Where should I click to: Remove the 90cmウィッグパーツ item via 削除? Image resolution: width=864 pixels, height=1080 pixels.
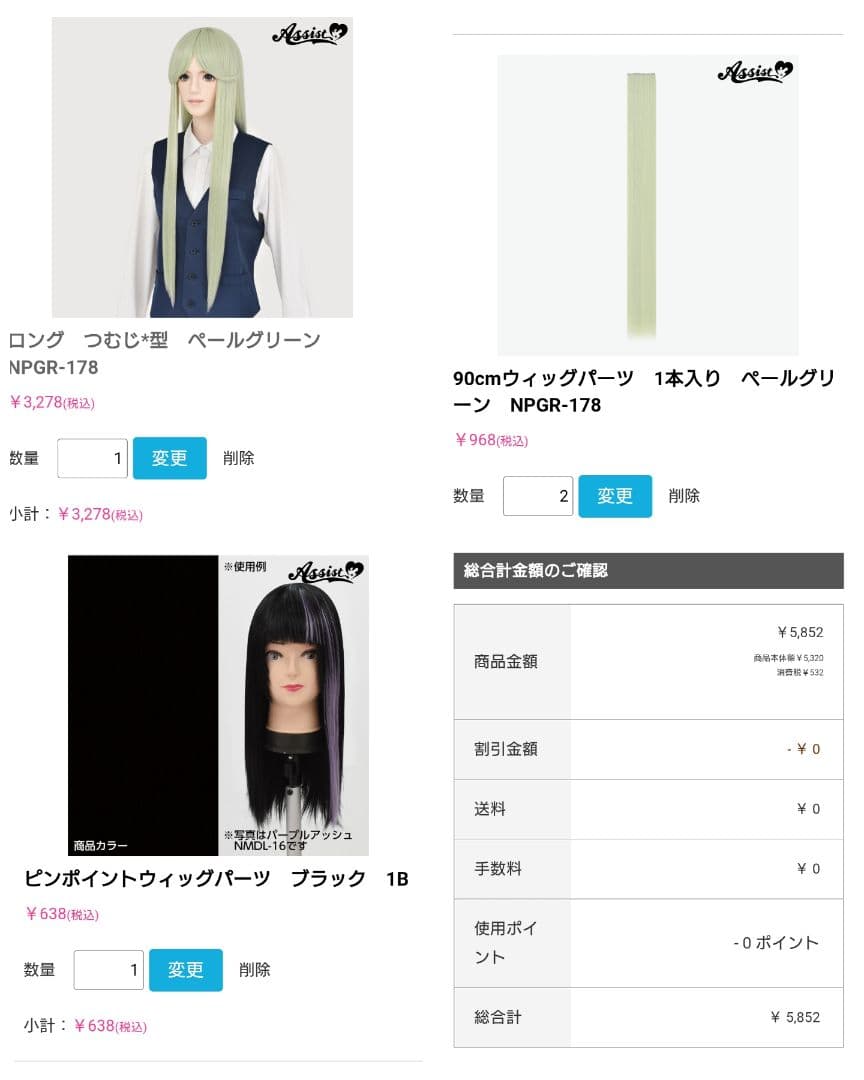(684, 496)
